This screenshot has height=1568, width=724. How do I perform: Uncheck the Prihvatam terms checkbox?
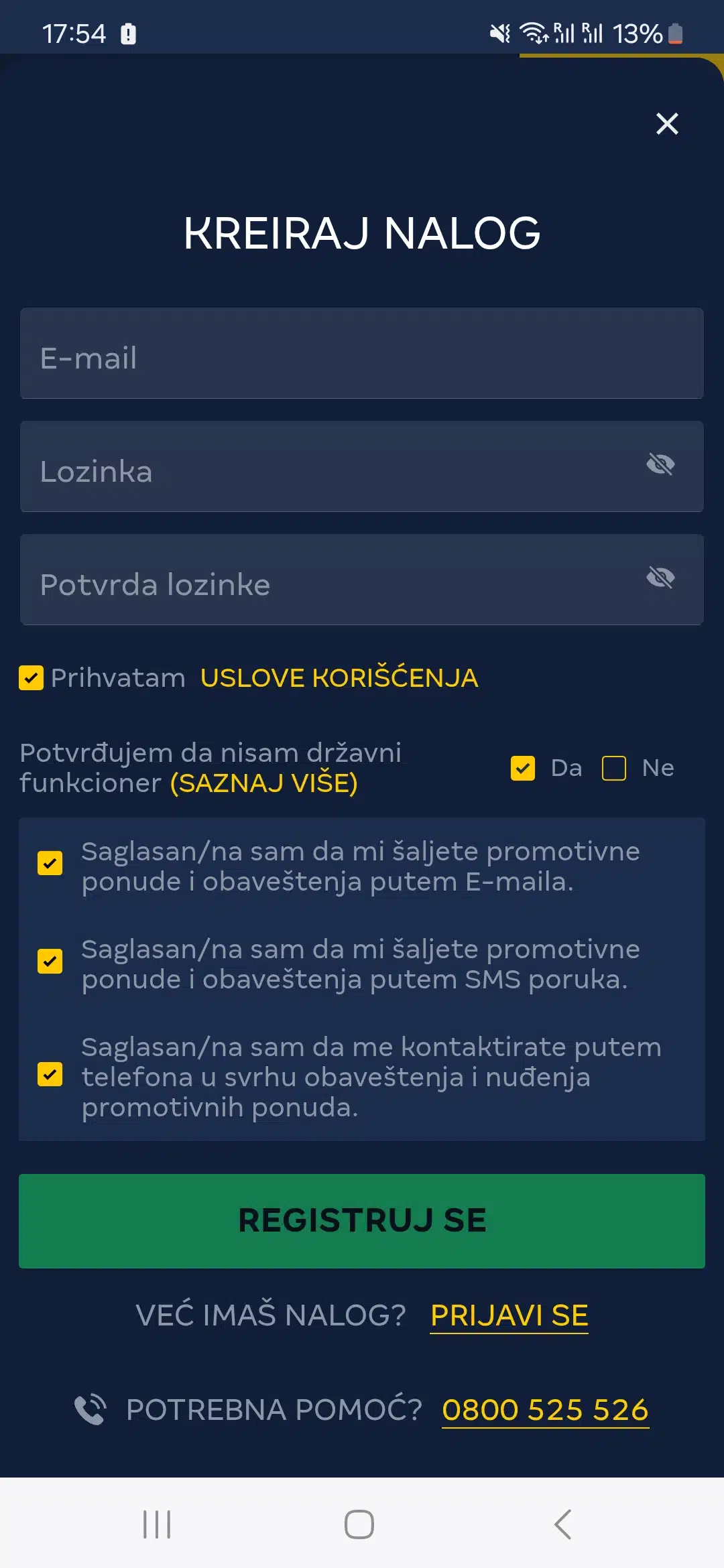coord(32,677)
